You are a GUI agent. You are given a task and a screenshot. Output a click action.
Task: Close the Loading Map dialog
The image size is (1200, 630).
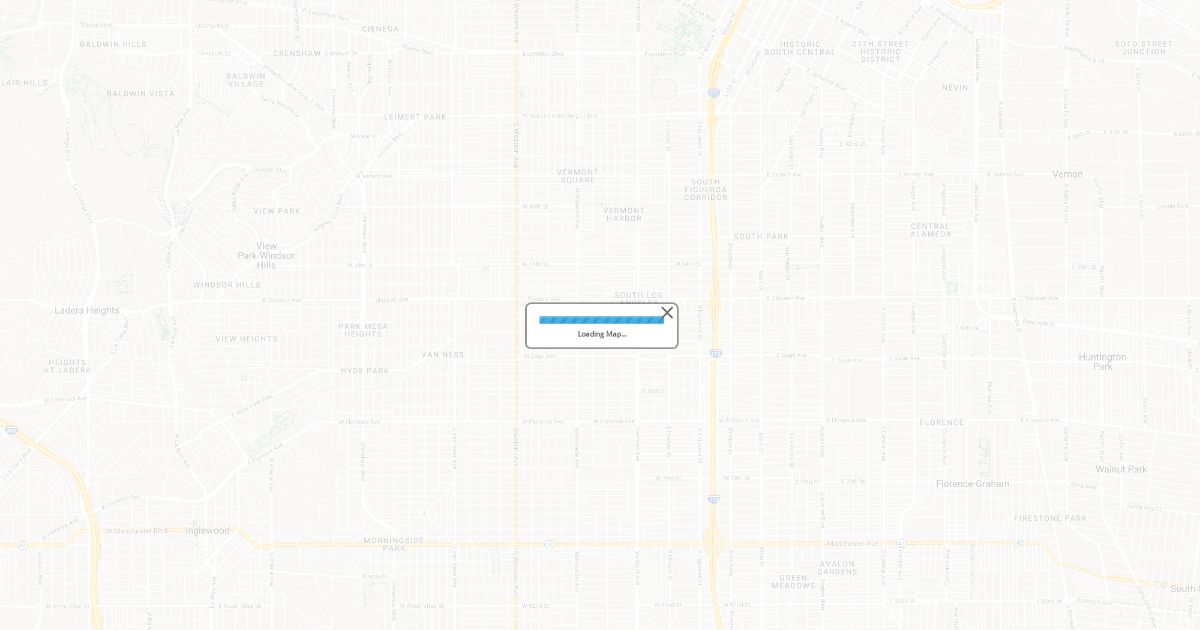667,313
